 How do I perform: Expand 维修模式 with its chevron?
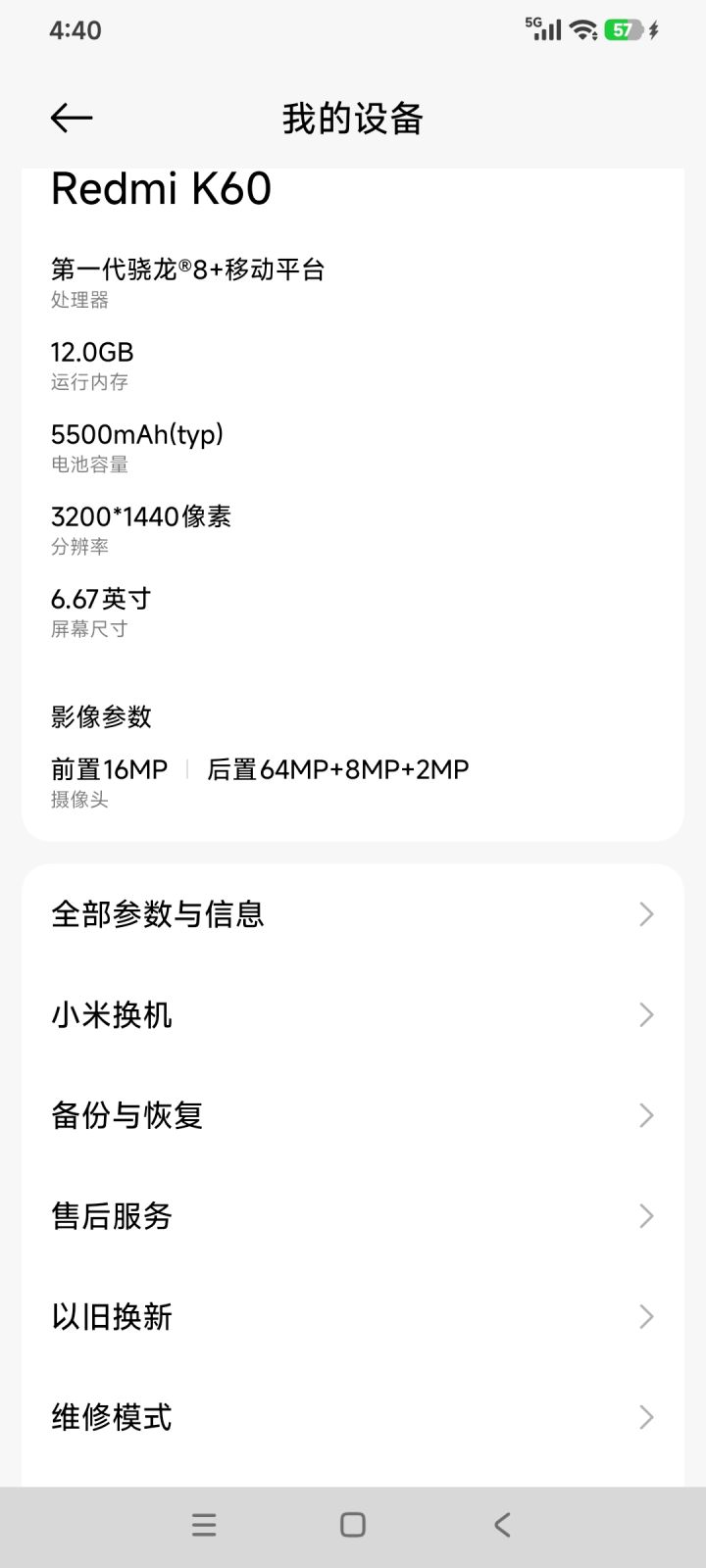645,1416
